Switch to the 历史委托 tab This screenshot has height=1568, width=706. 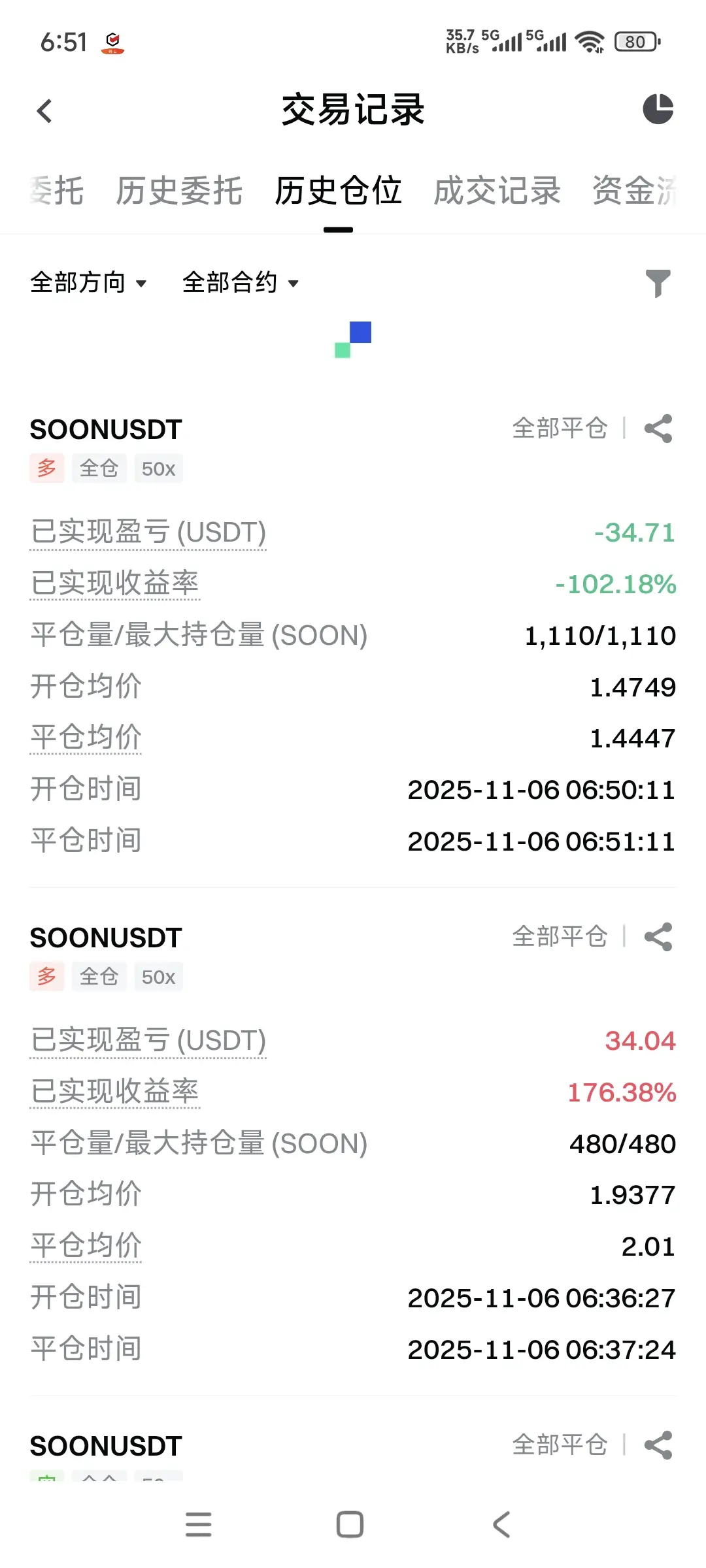(x=179, y=191)
